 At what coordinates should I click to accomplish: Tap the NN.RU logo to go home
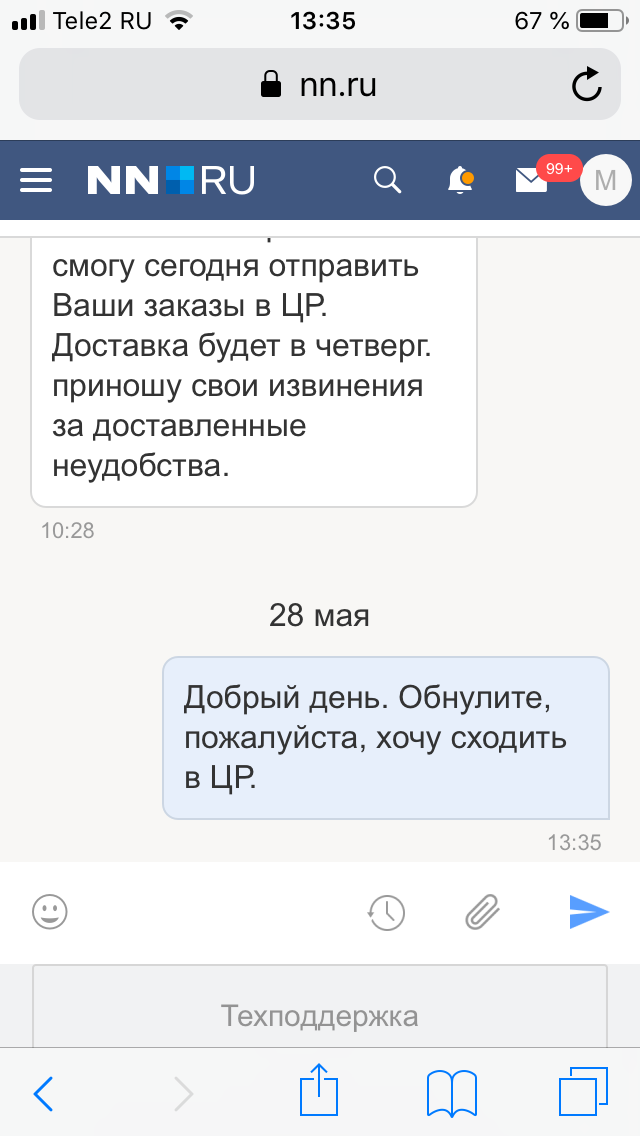[x=171, y=180]
